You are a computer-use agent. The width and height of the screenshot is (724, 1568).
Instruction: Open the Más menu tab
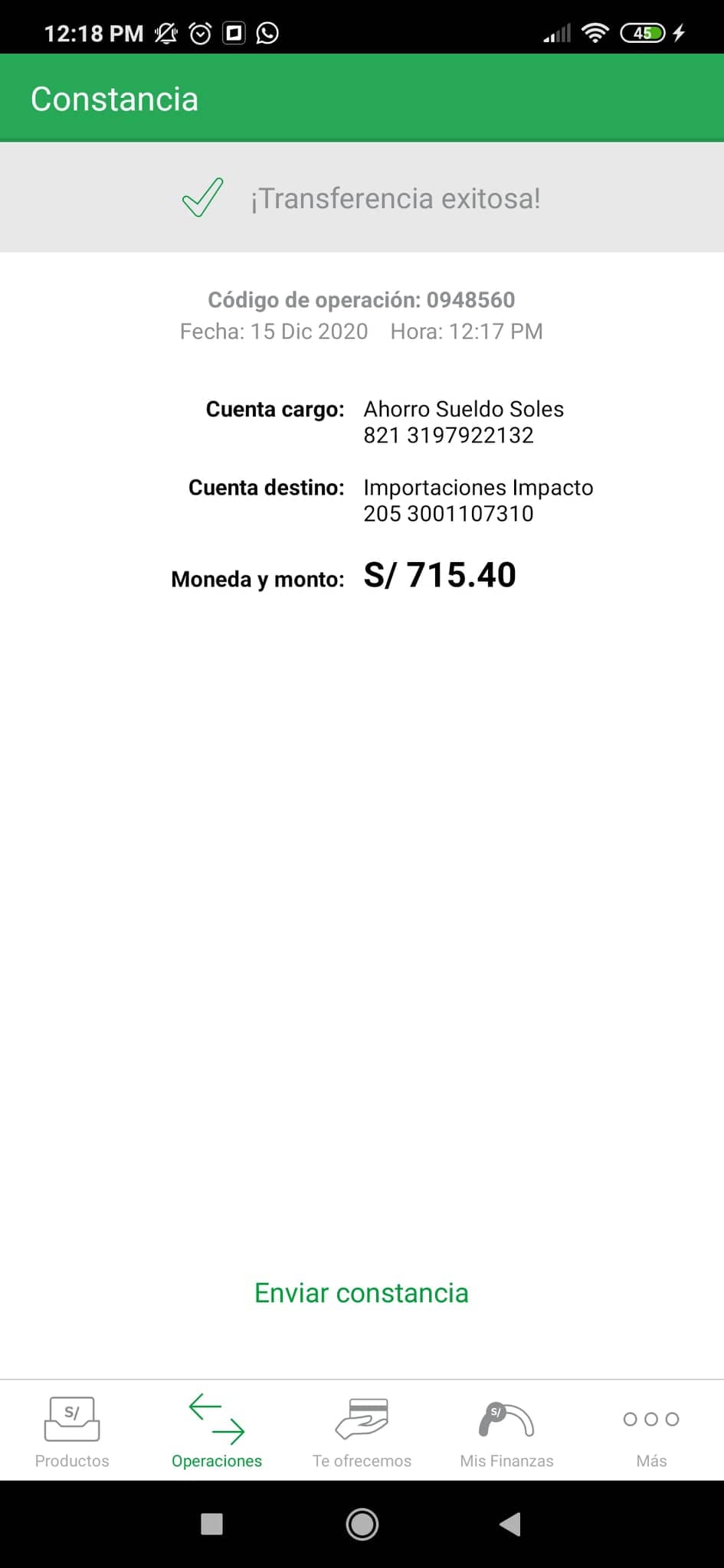click(651, 1432)
